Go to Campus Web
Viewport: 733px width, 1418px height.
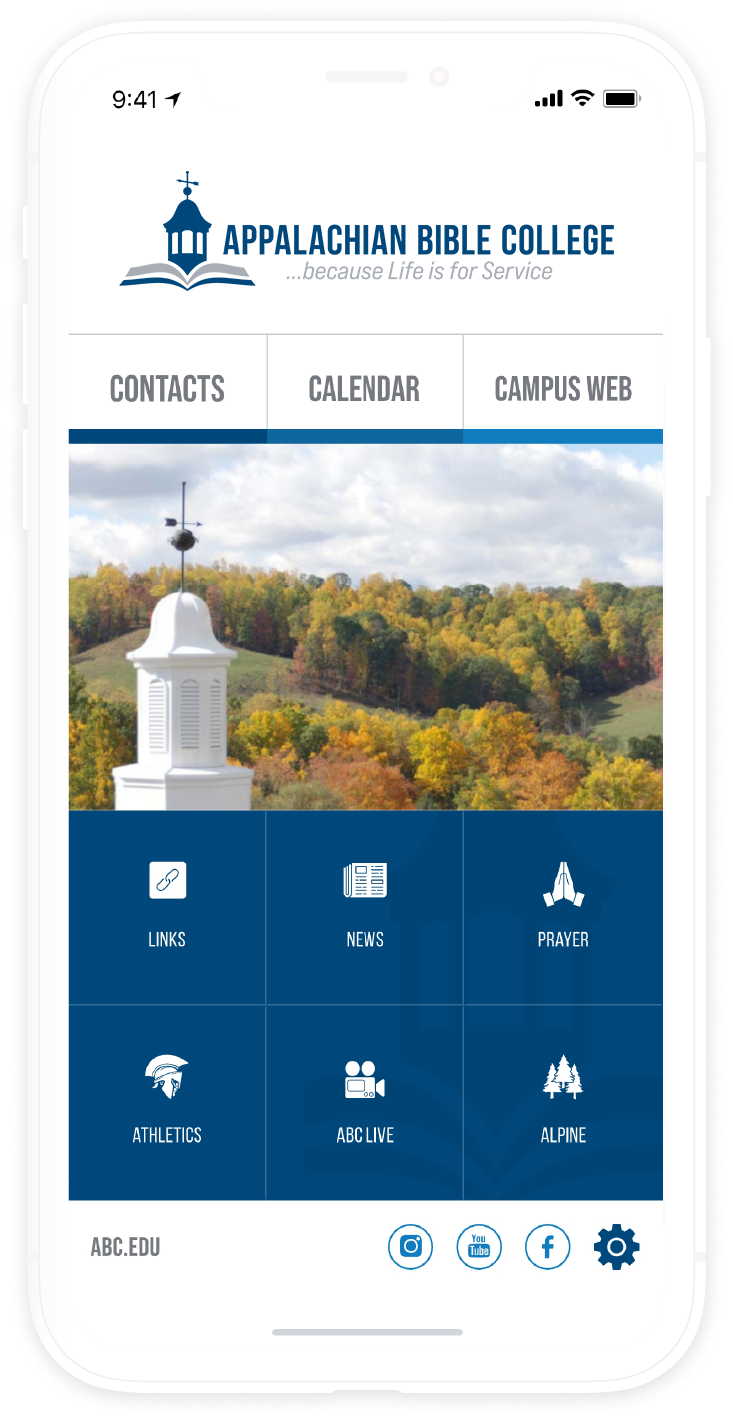[563, 388]
